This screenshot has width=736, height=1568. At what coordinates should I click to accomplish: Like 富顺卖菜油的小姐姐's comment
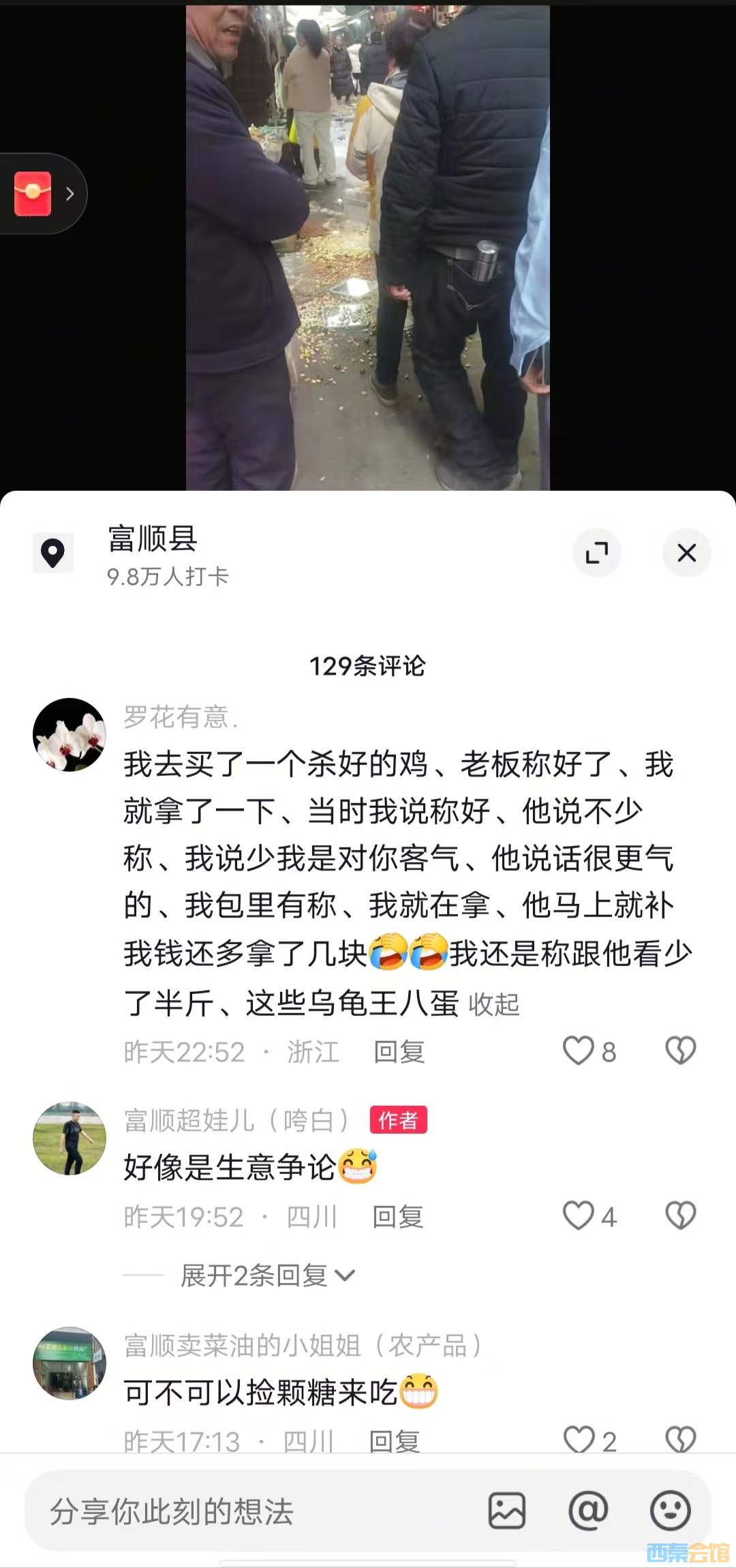click(x=579, y=1441)
